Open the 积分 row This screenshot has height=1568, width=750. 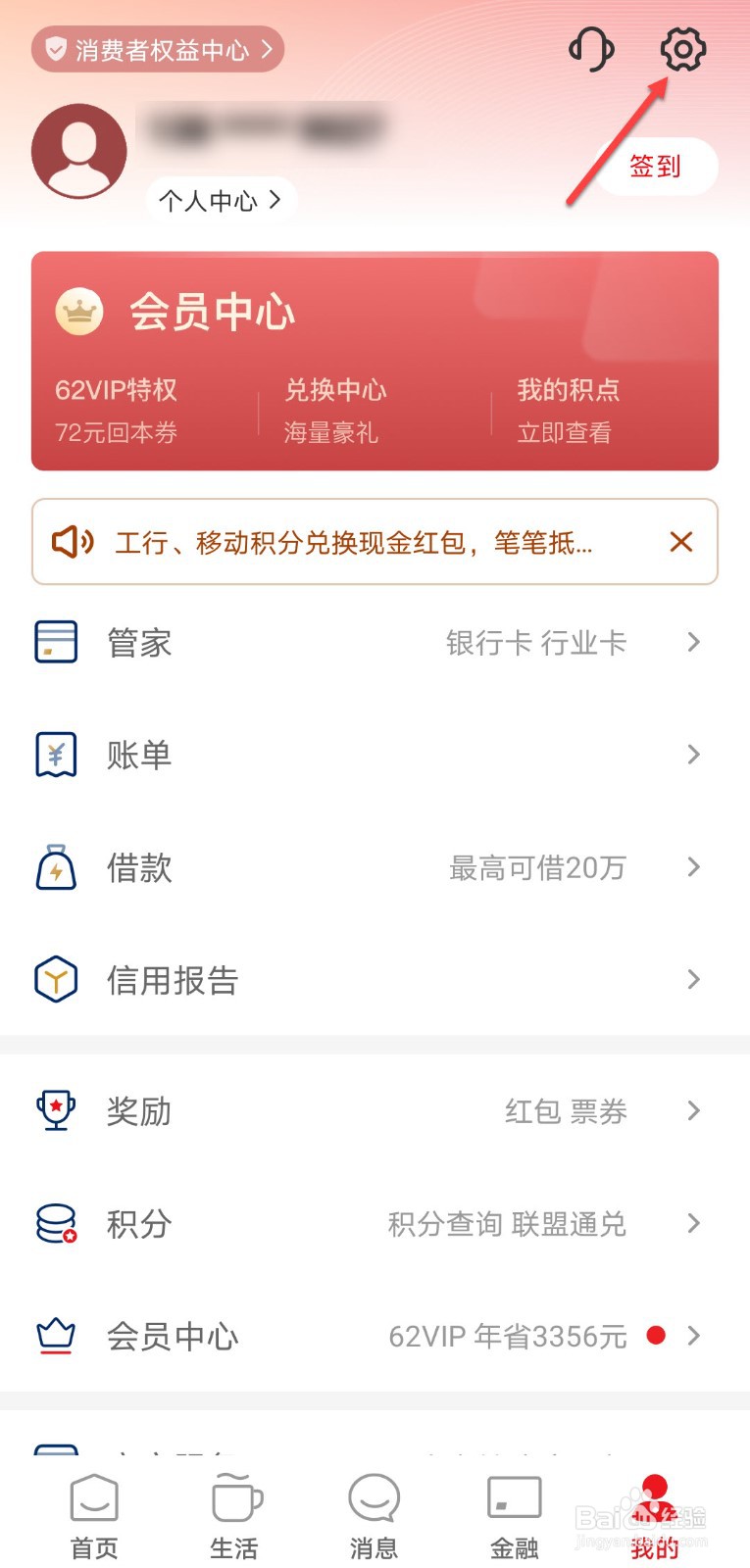point(375,1223)
